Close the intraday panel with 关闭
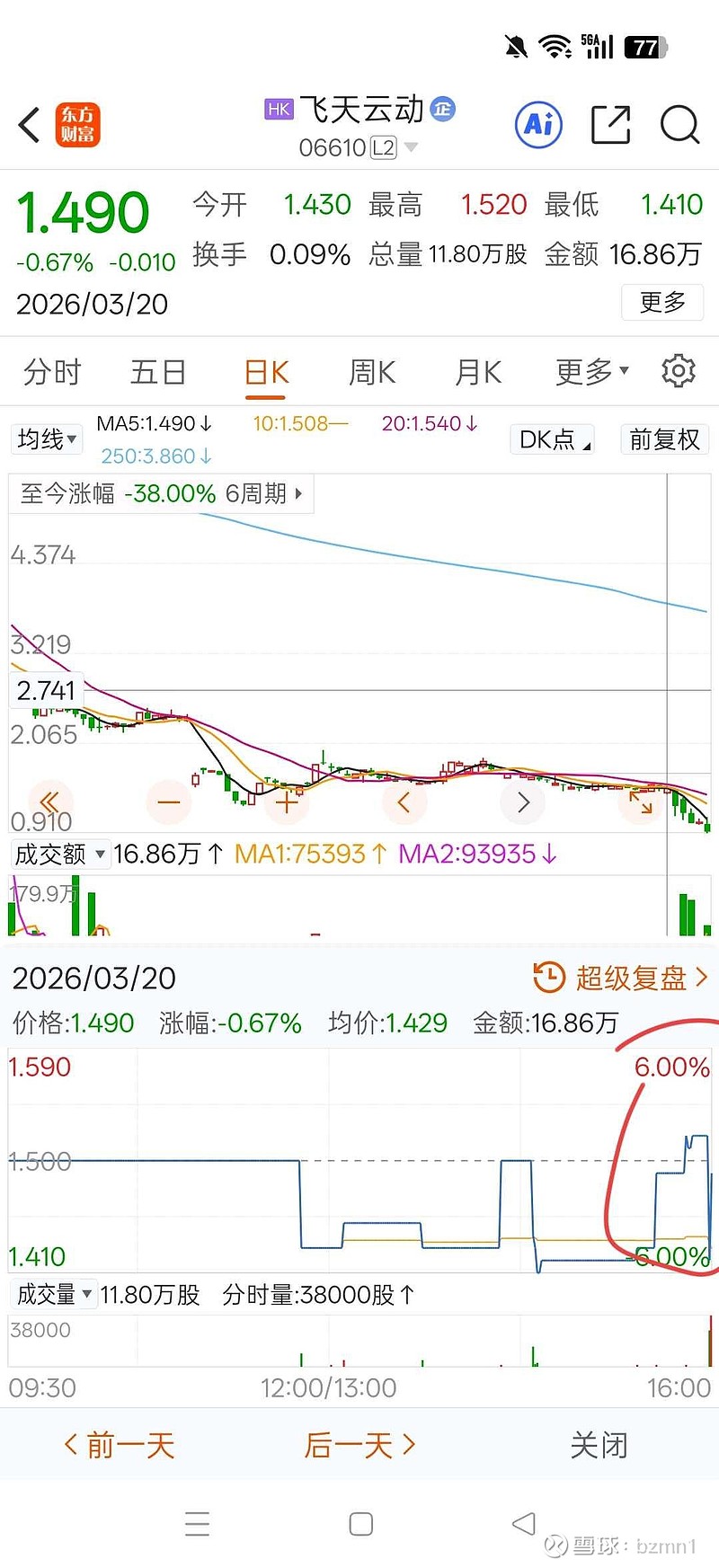This screenshot has width=719, height=1568. click(599, 1446)
